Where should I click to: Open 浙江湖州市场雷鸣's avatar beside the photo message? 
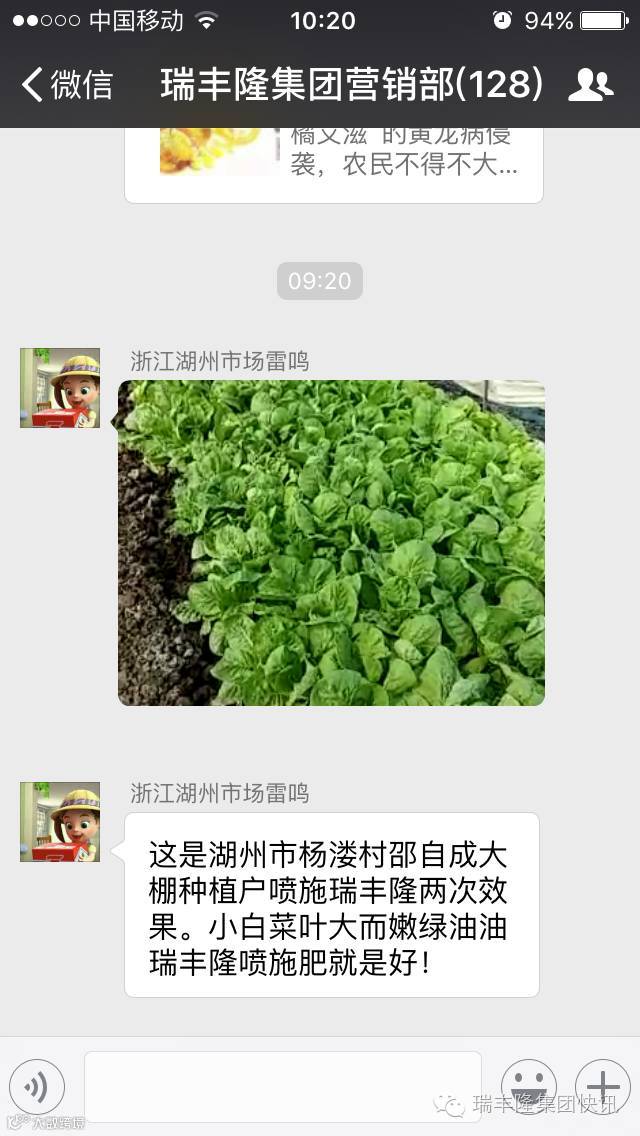[x=60, y=388]
